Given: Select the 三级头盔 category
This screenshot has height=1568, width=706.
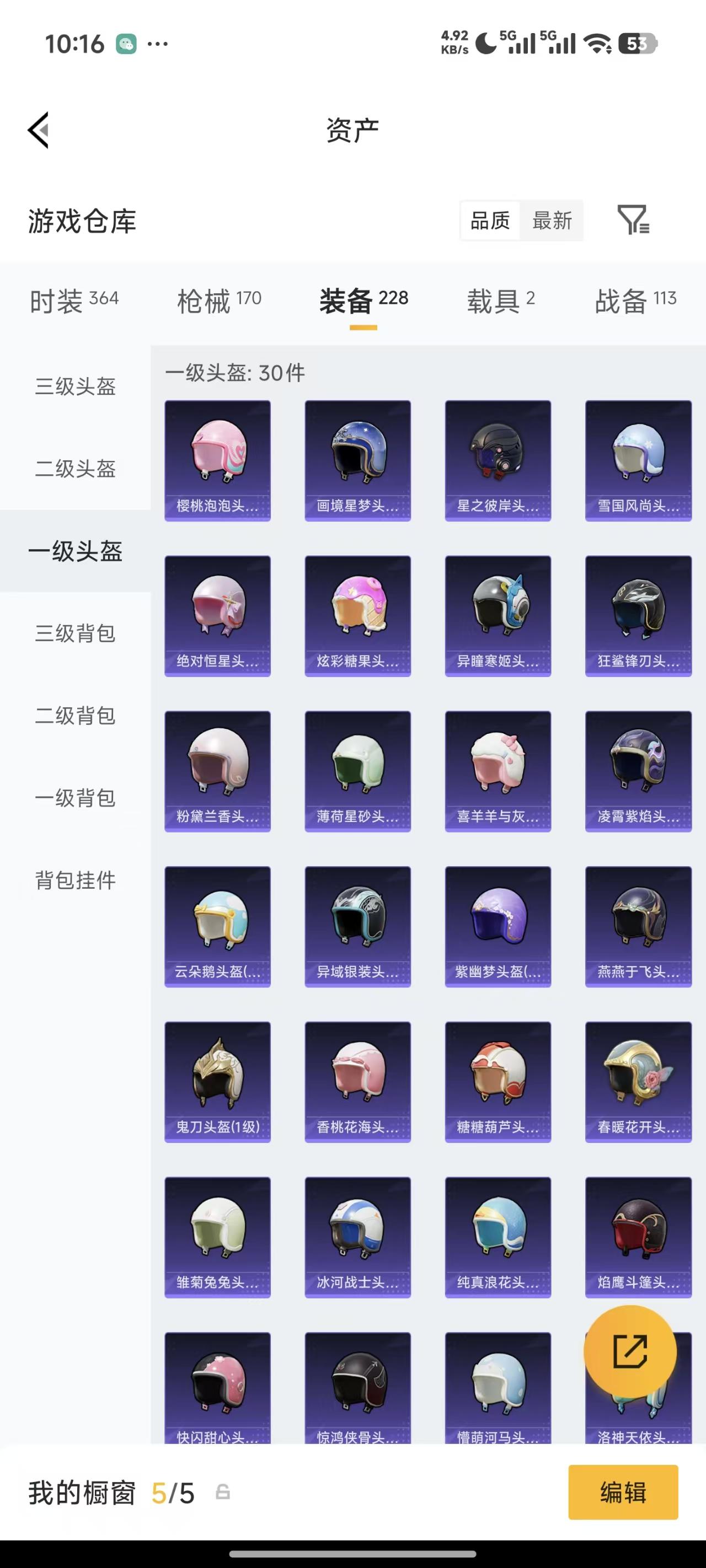Looking at the screenshot, I should pos(75,386).
